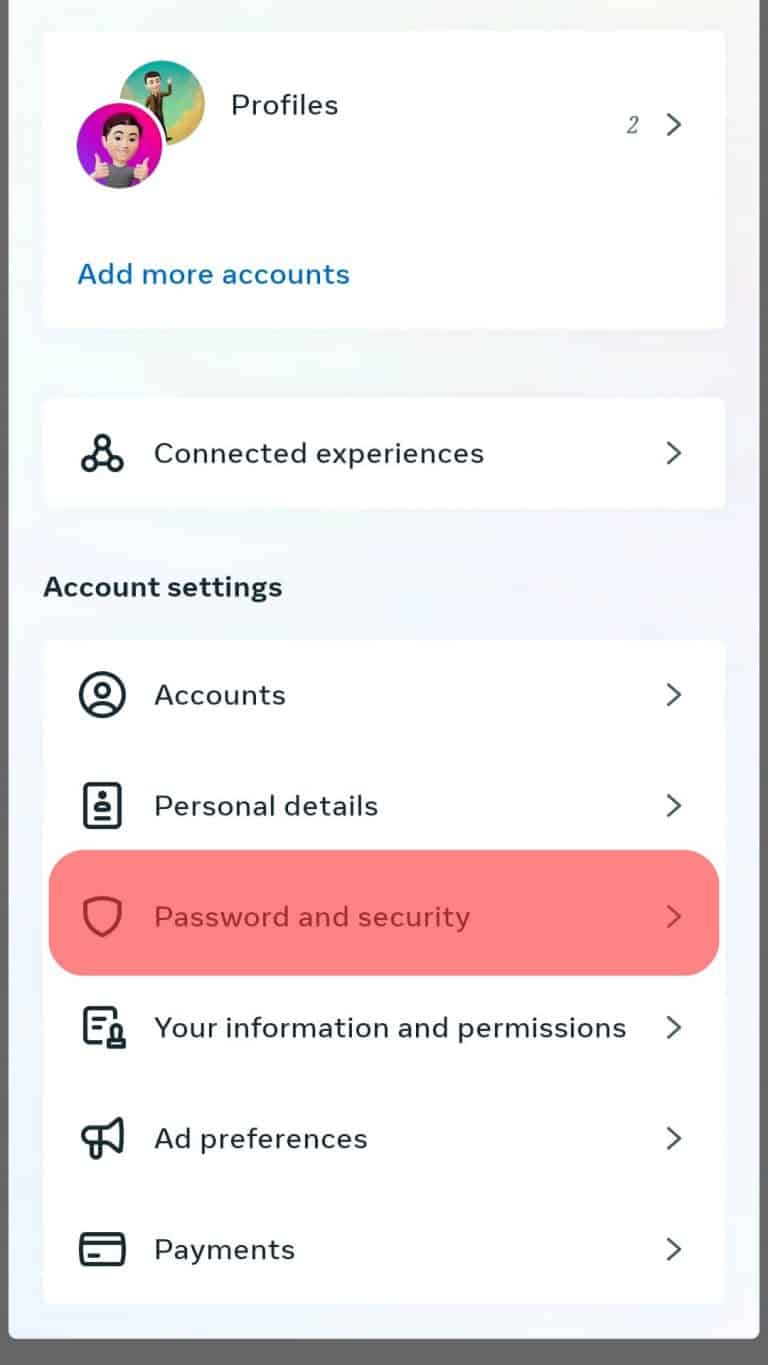Select the person icon next to Accounts
Viewport: 768px width, 1365px height.
101,694
